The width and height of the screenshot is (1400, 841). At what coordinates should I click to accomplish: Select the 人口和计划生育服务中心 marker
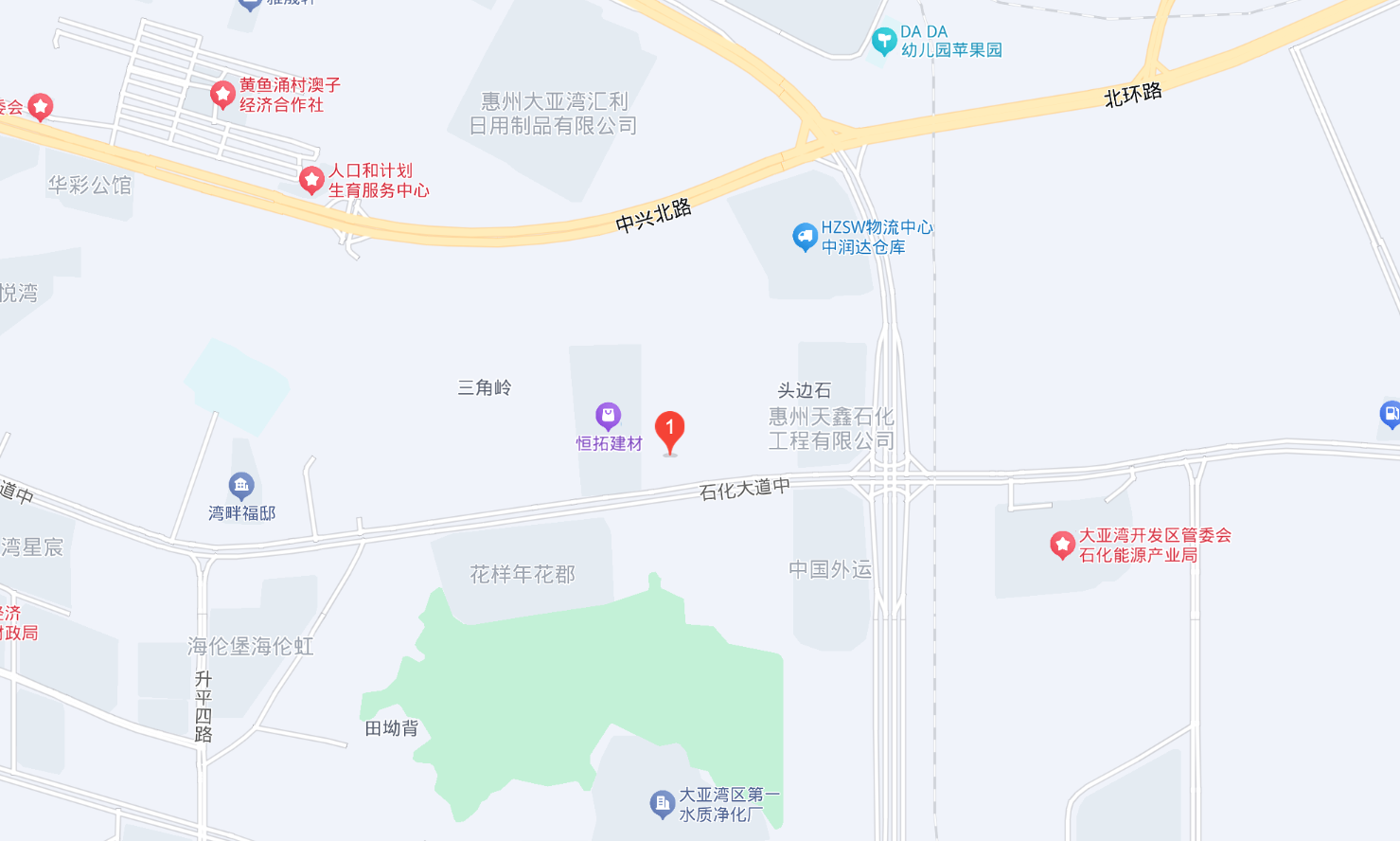click(311, 179)
